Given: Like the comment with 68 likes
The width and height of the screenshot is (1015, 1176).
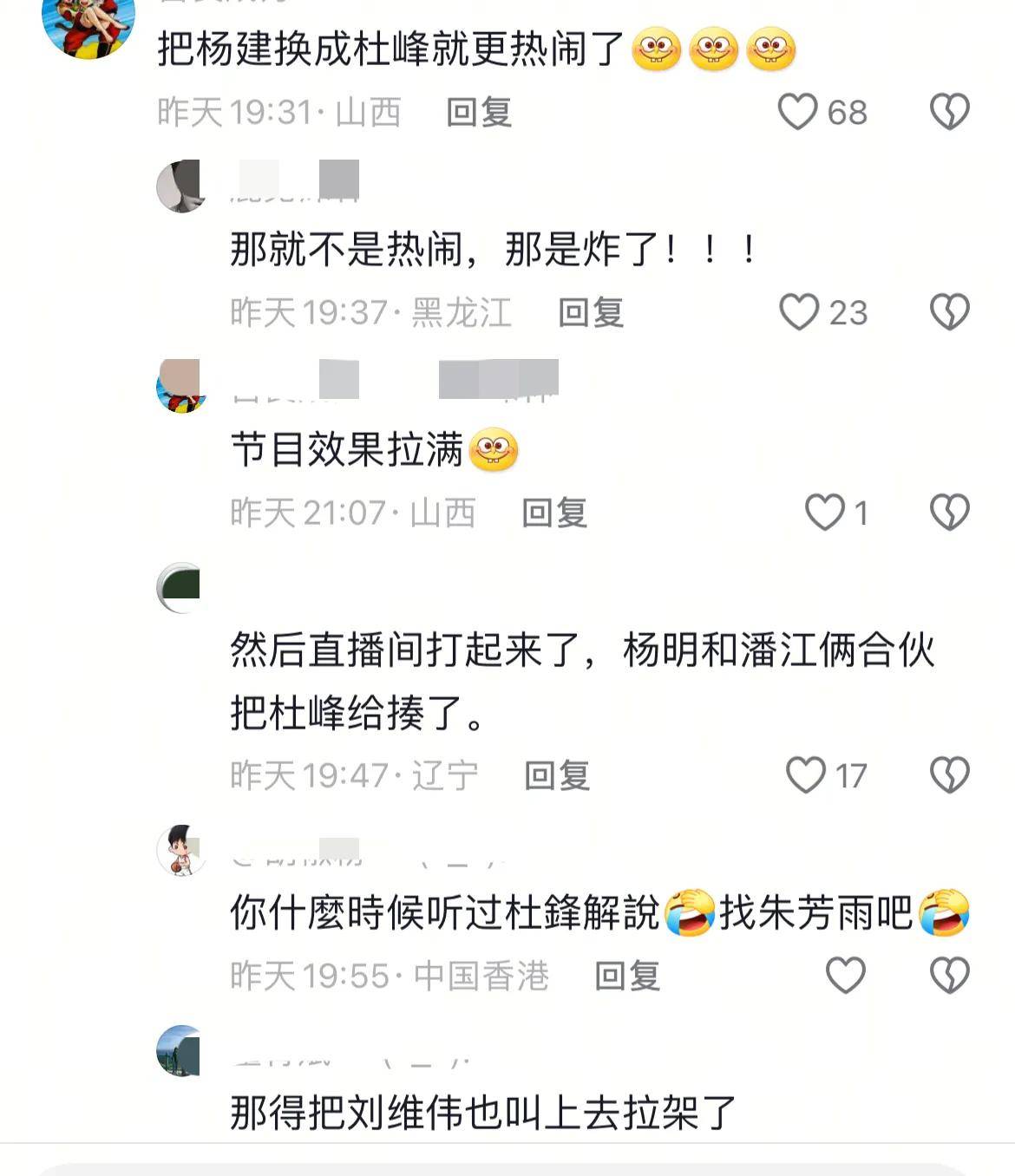Looking at the screenshot, I should click(x=797, y=112).
